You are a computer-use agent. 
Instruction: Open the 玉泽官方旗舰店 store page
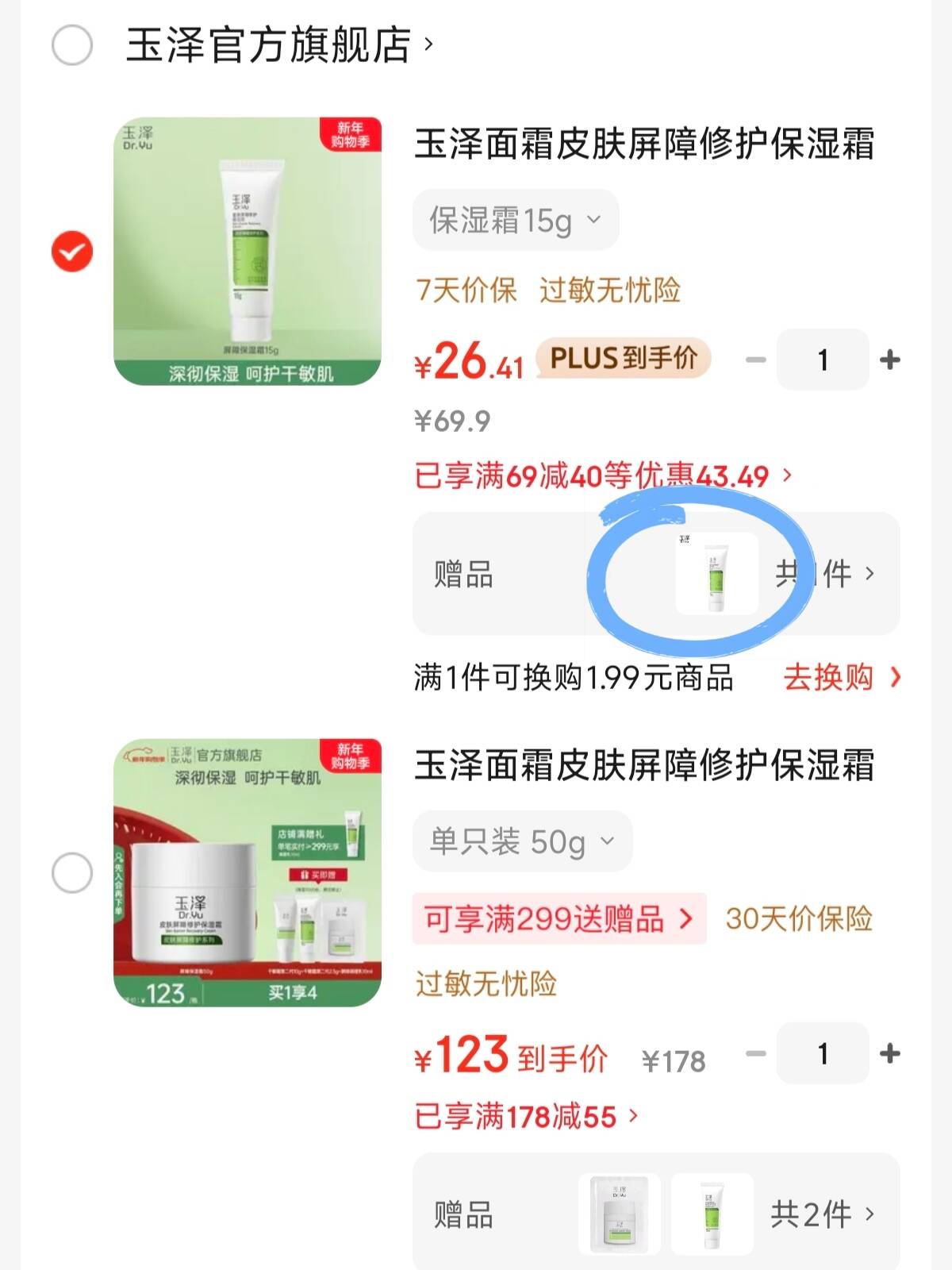click(x=278, y=45)
